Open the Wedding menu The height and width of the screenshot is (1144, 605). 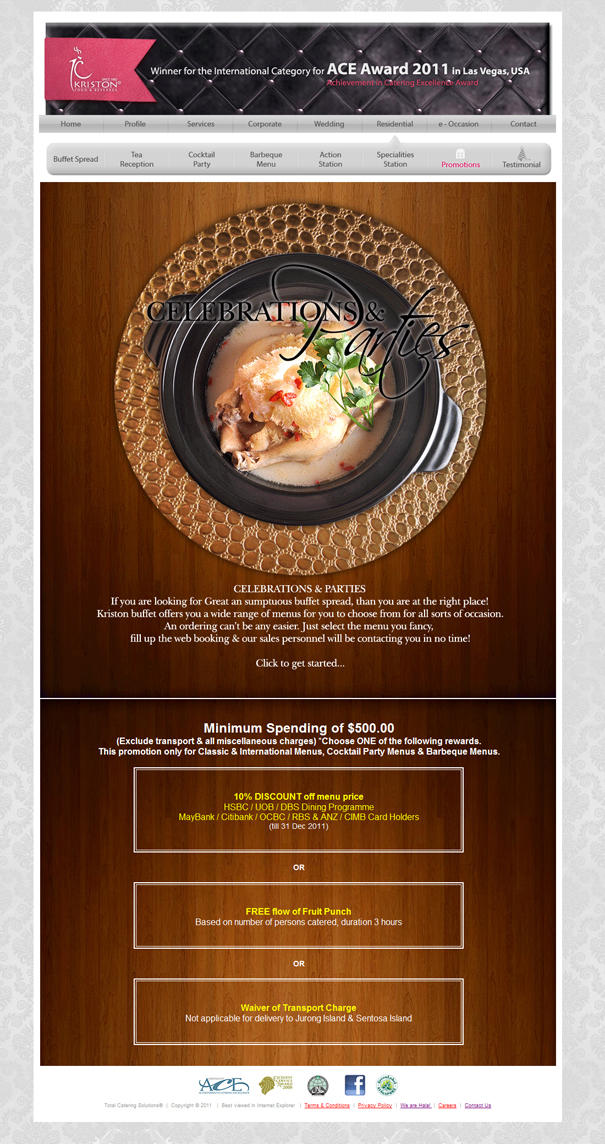click(x=329, y=124)
